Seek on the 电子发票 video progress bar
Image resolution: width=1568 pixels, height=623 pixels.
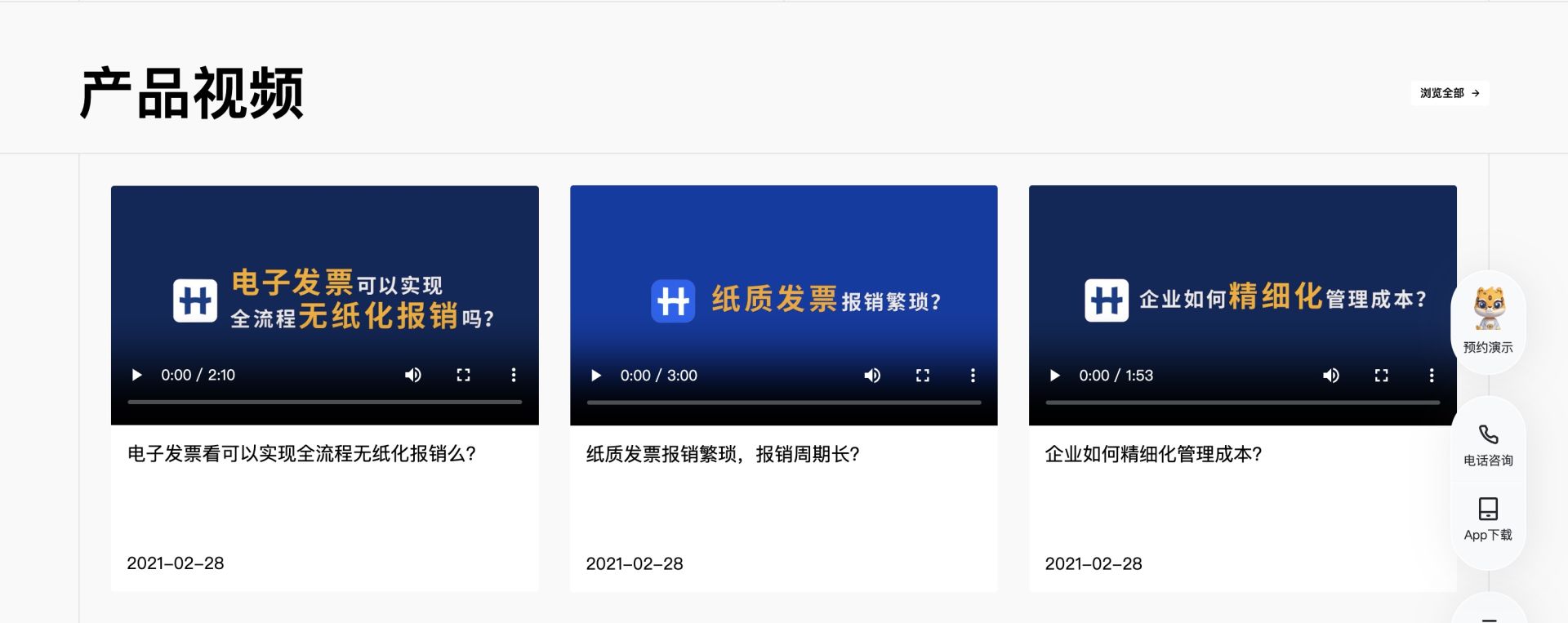[x=324, y=402]
